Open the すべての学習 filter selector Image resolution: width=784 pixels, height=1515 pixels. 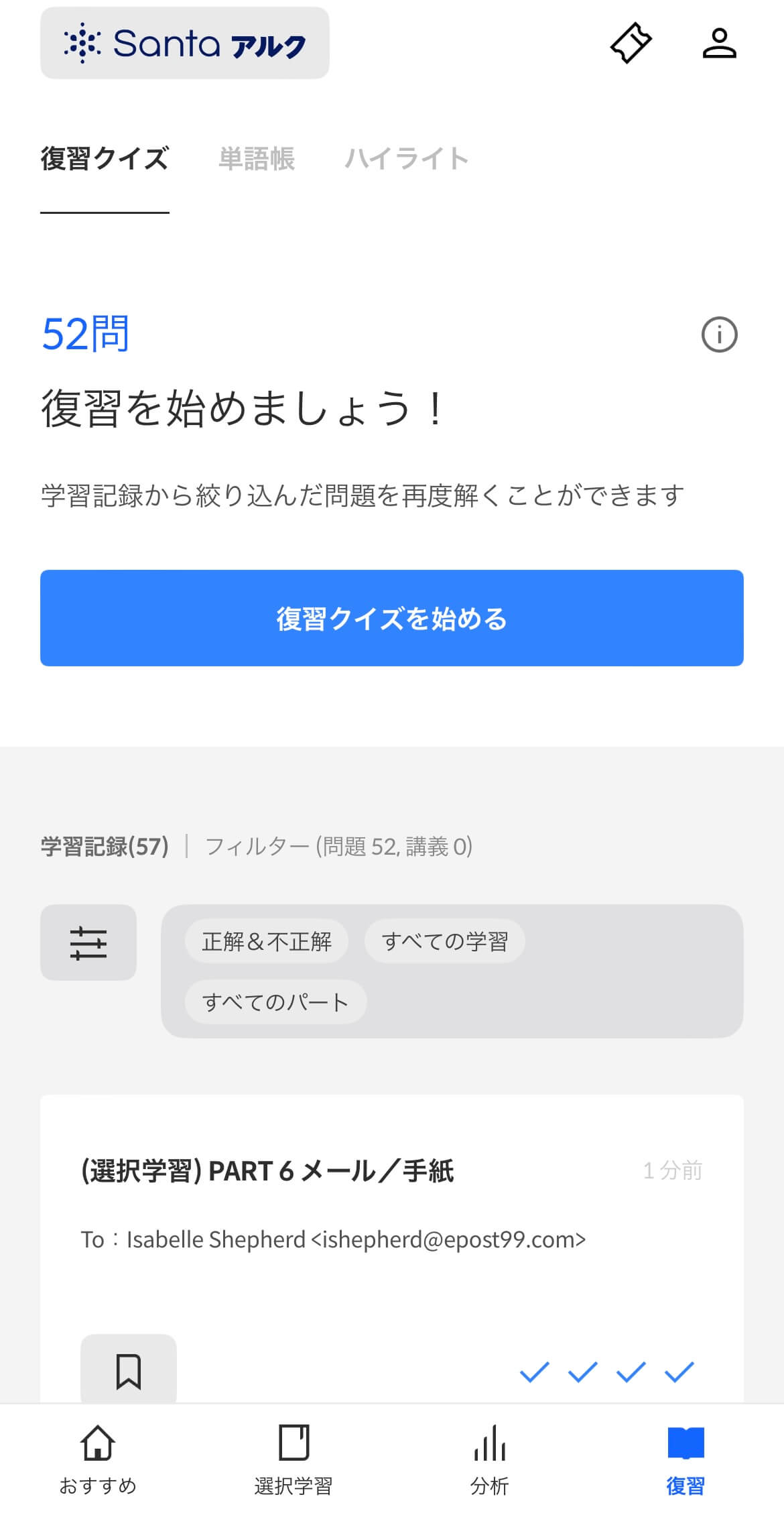[444, 941]
